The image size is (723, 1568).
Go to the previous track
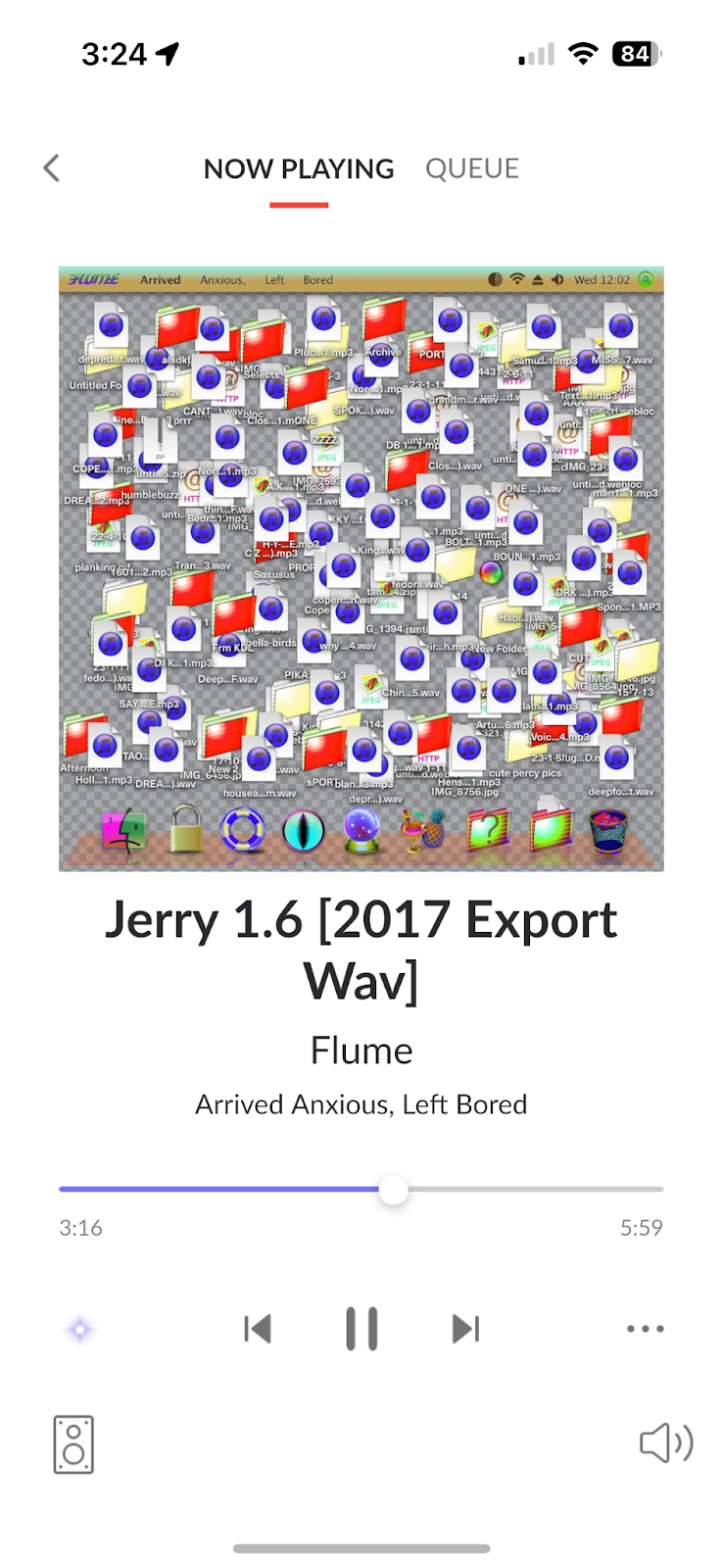coord(258,1329)
